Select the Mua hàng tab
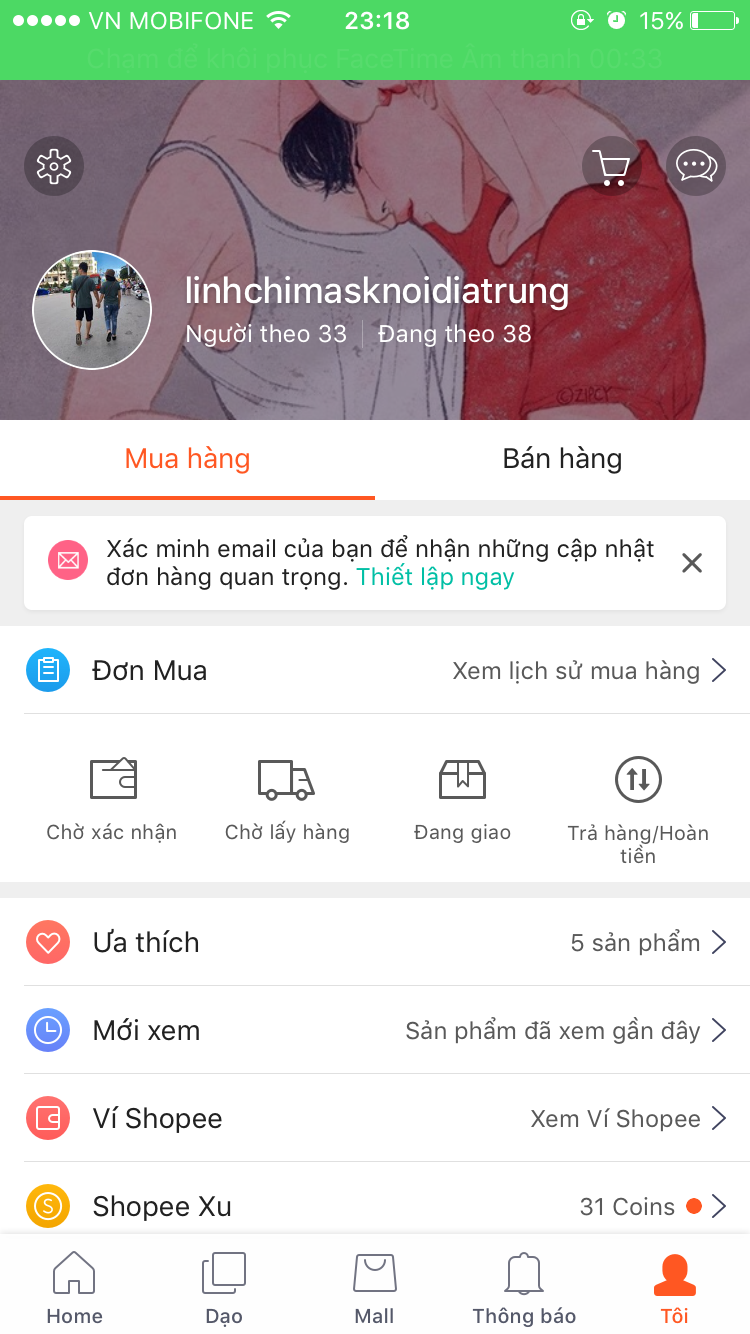The height and width of the screenshot is (1334, 750). (x=187, y=459)
